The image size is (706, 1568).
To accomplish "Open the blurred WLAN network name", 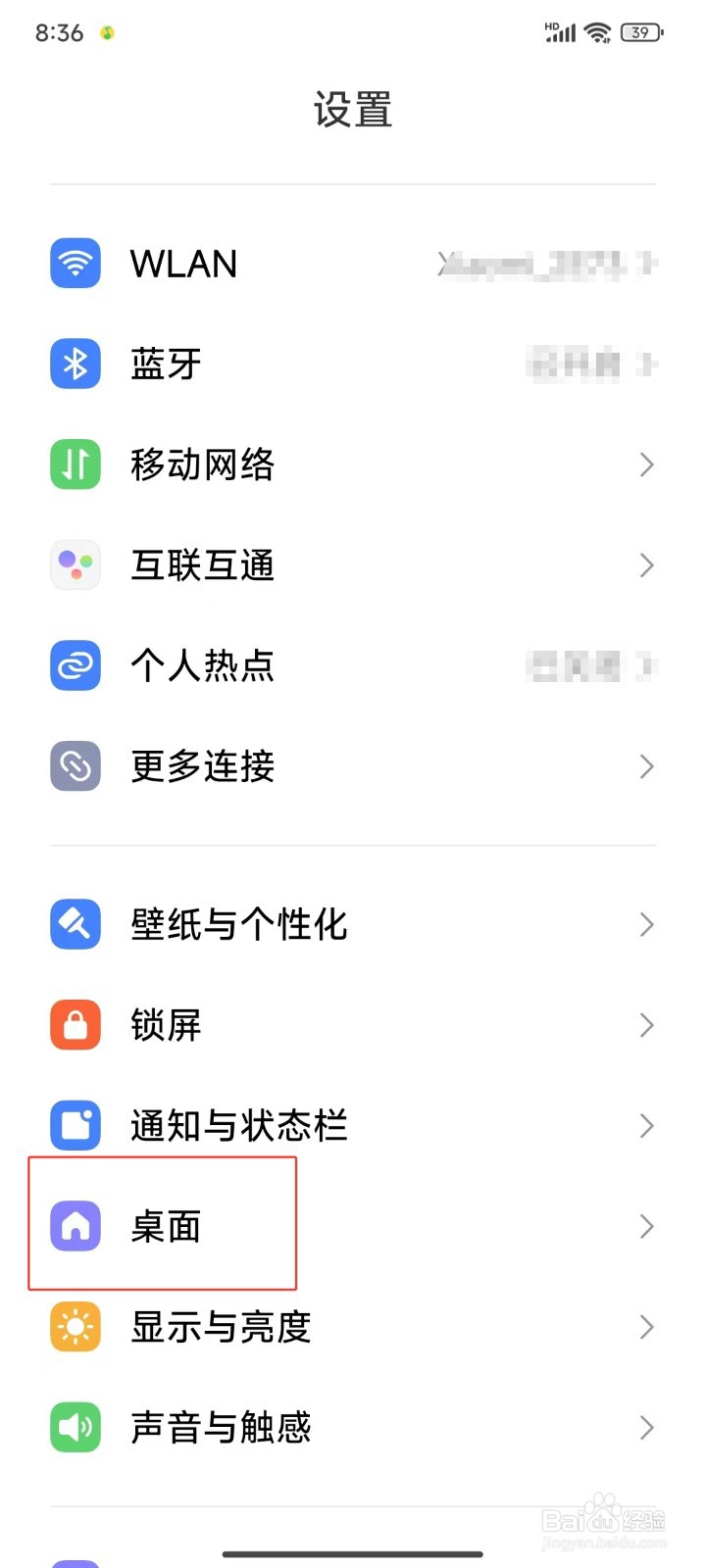I will pyautogui.click(x=546, y=264).
